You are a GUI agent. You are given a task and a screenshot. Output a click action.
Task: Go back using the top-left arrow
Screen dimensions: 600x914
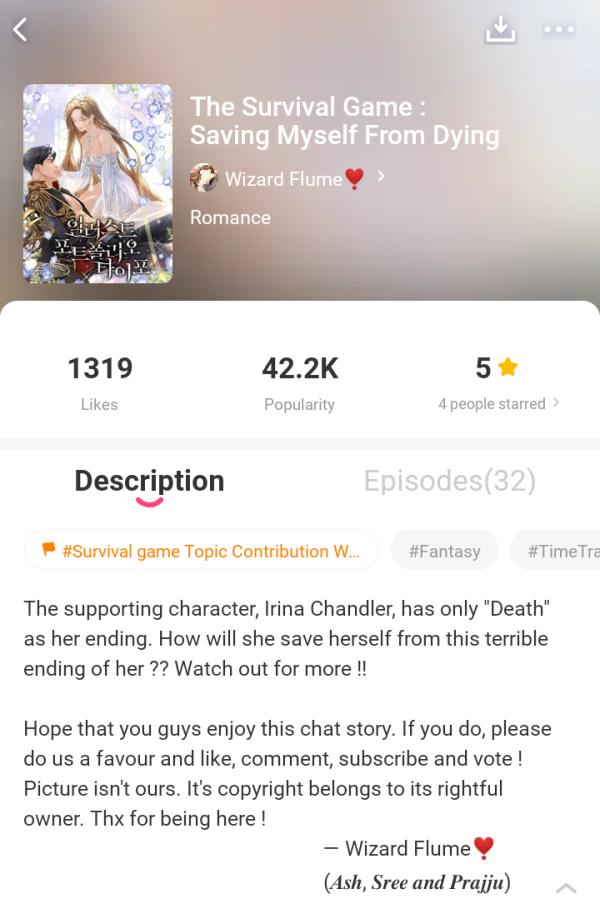[20, 30]
